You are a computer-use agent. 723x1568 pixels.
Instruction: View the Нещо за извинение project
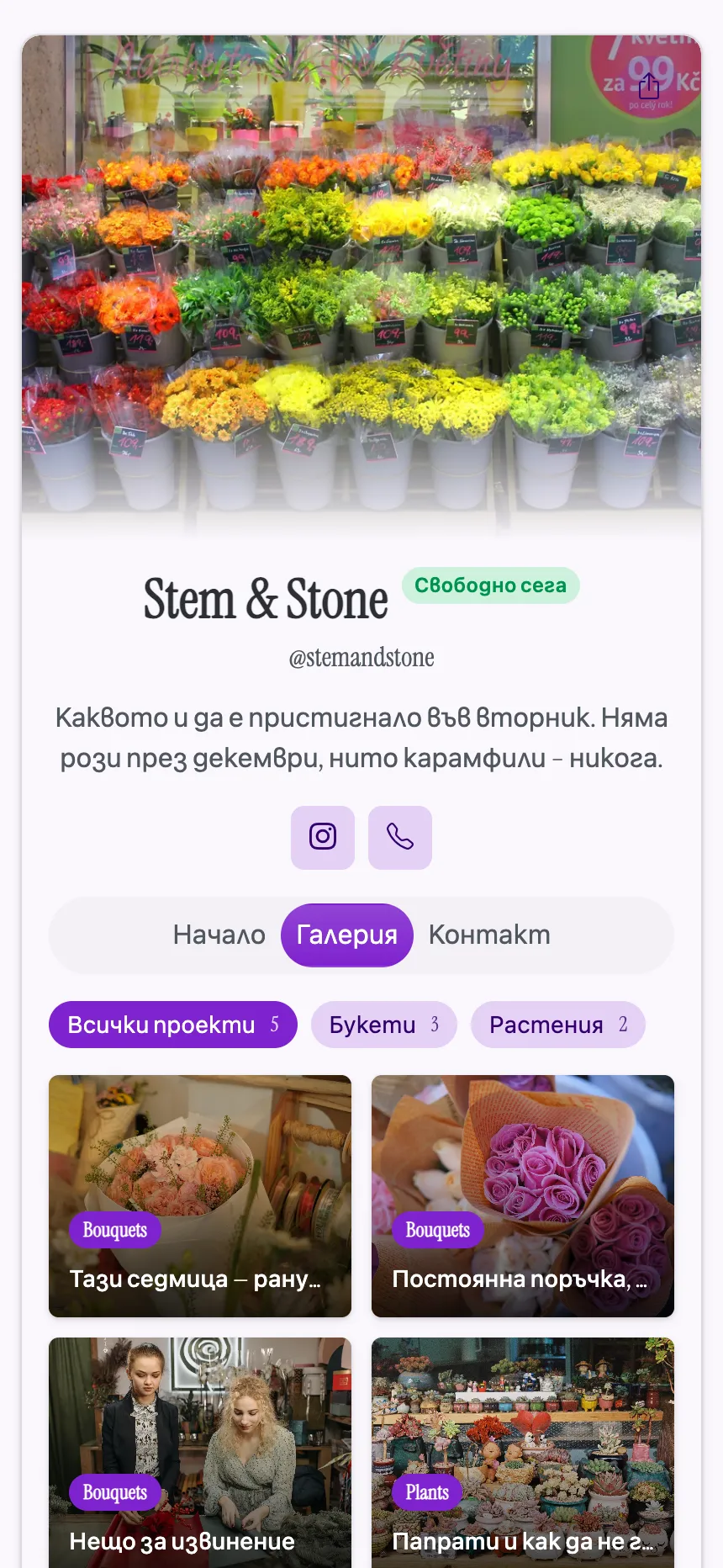click(x=200, y=1453)
